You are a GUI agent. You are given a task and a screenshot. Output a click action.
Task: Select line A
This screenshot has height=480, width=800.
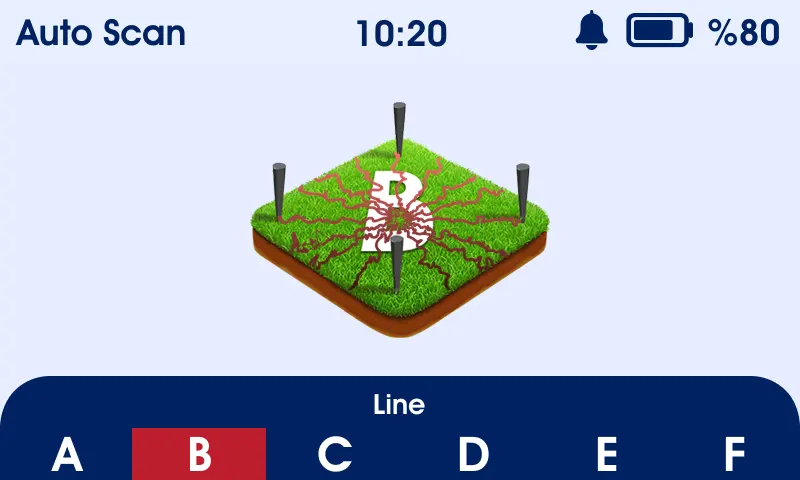pyautogui.click(x=67, y=455)
